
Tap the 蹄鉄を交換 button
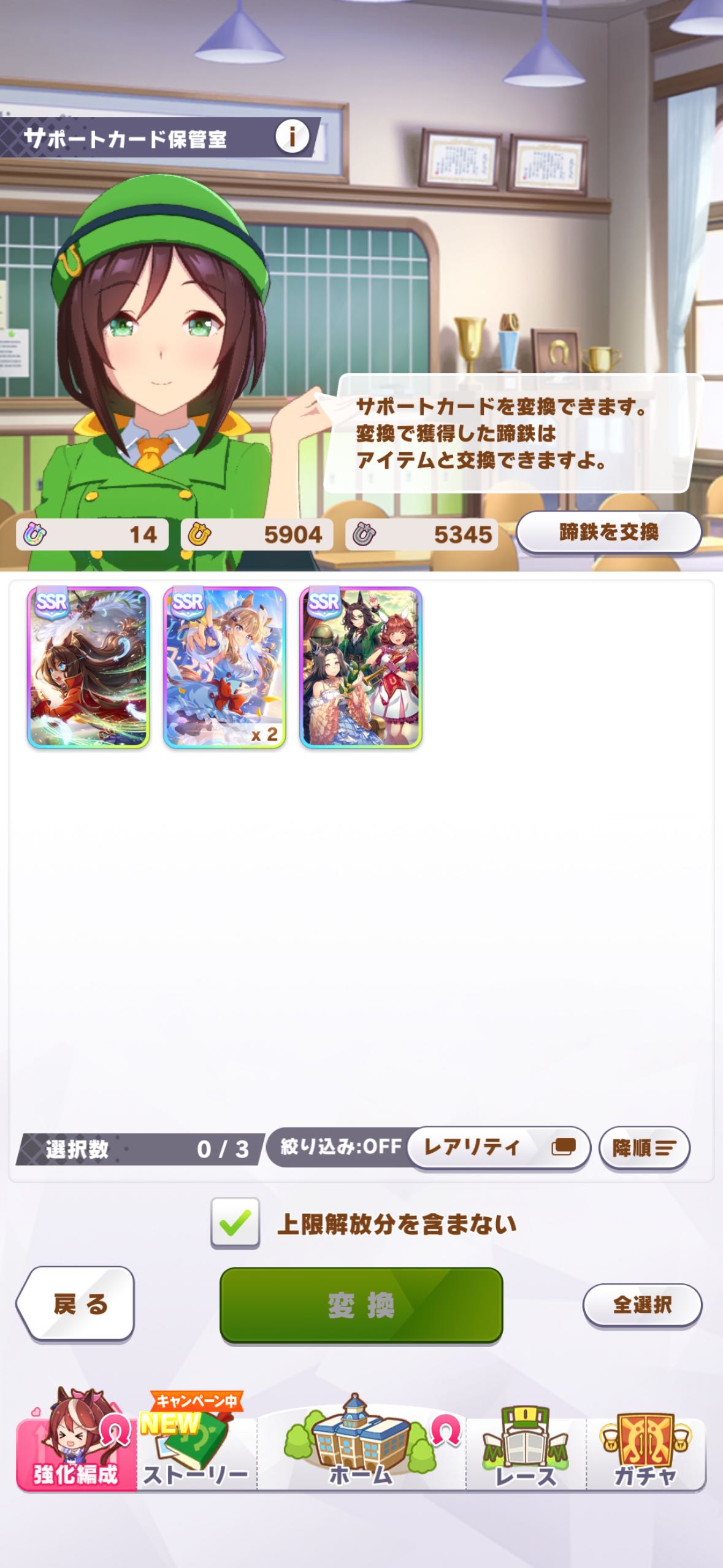pyautogui.click(x=608, y=532)
